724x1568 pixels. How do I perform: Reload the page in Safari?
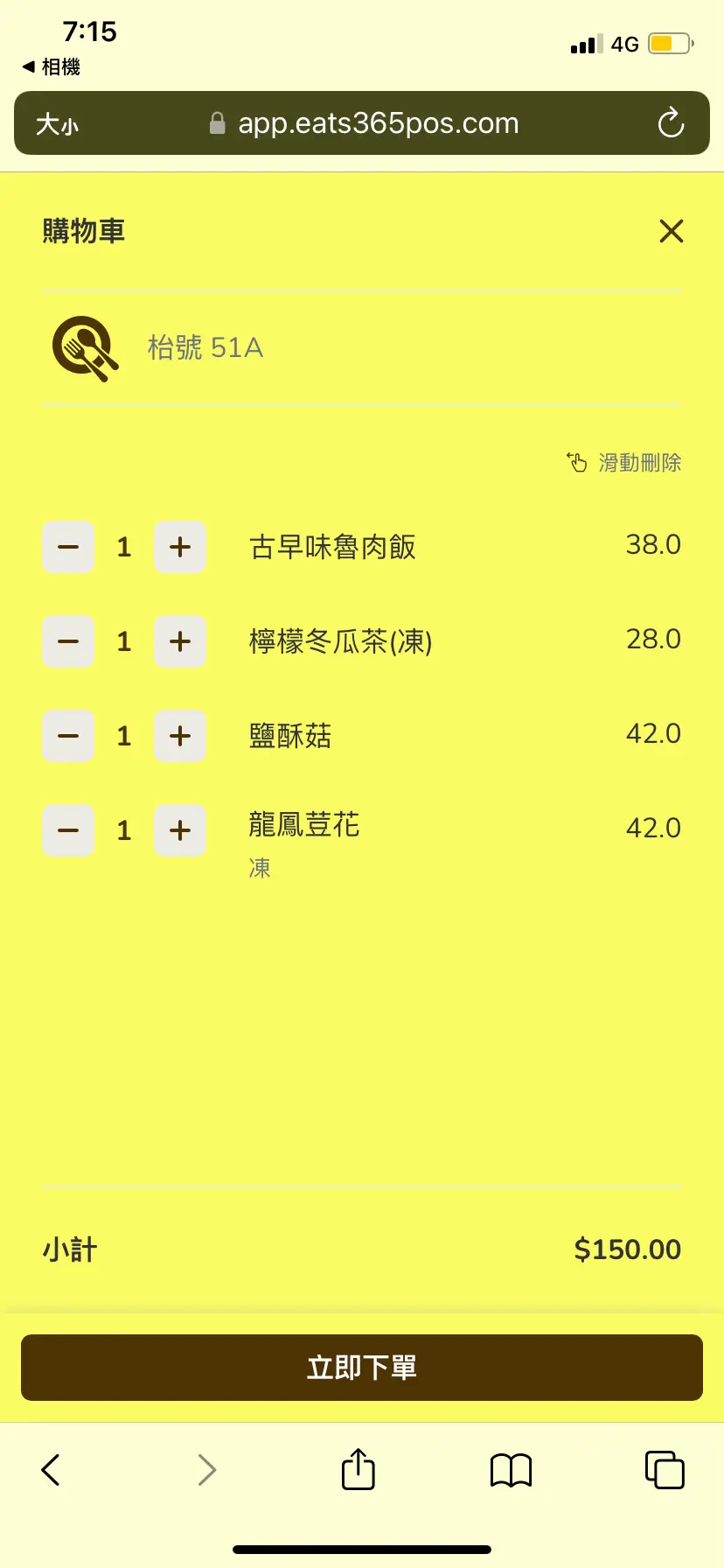click(671, 123)
